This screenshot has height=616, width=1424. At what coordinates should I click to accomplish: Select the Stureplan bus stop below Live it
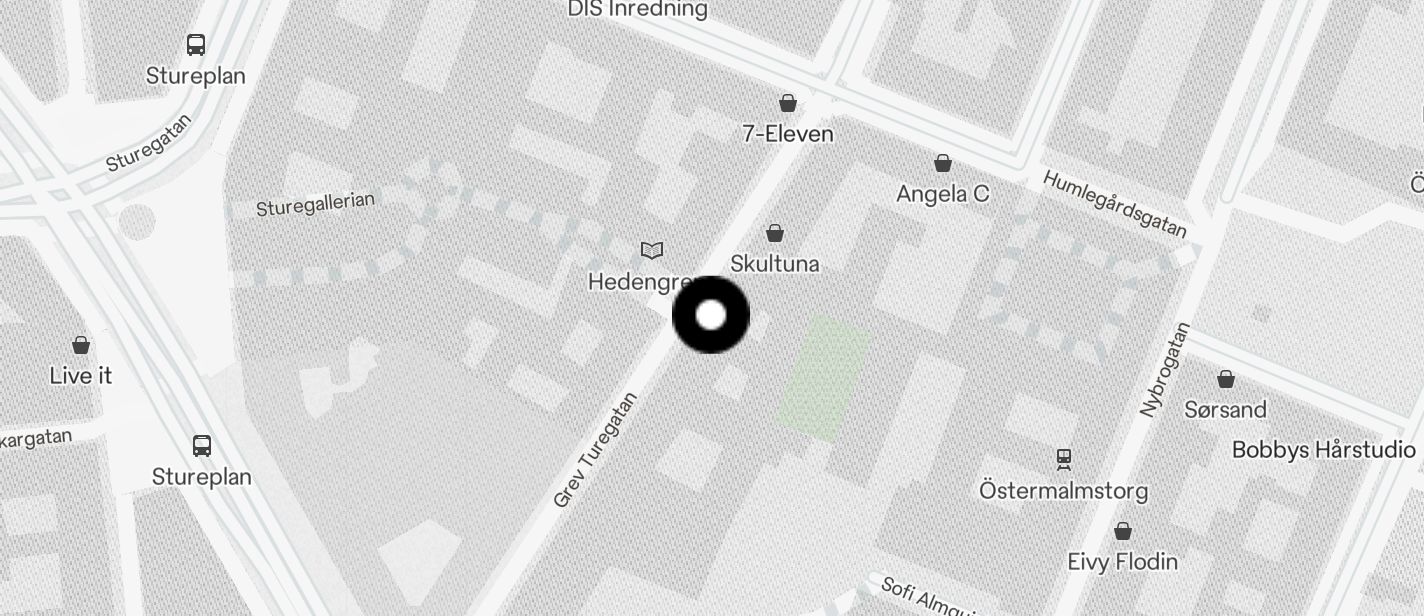[202, 446]
